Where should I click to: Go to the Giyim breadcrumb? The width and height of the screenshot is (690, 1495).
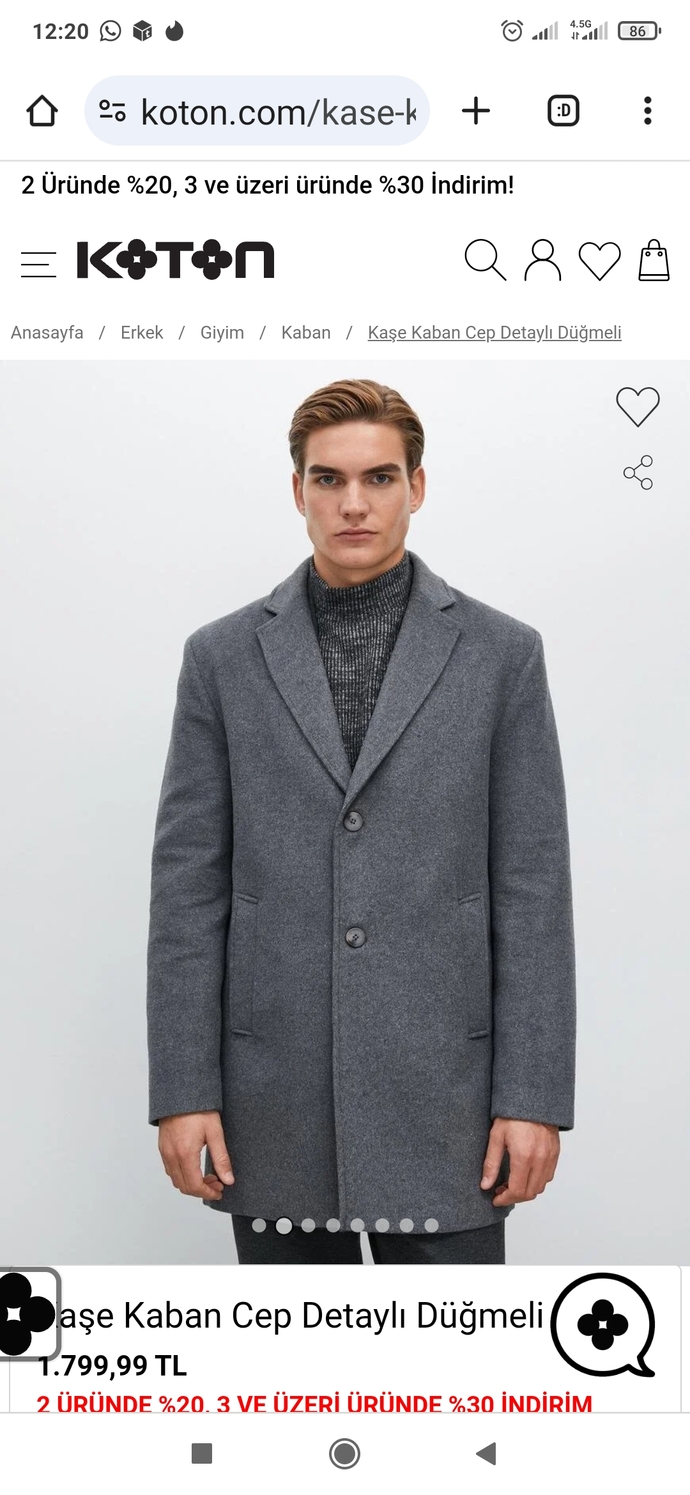[222, 333]
